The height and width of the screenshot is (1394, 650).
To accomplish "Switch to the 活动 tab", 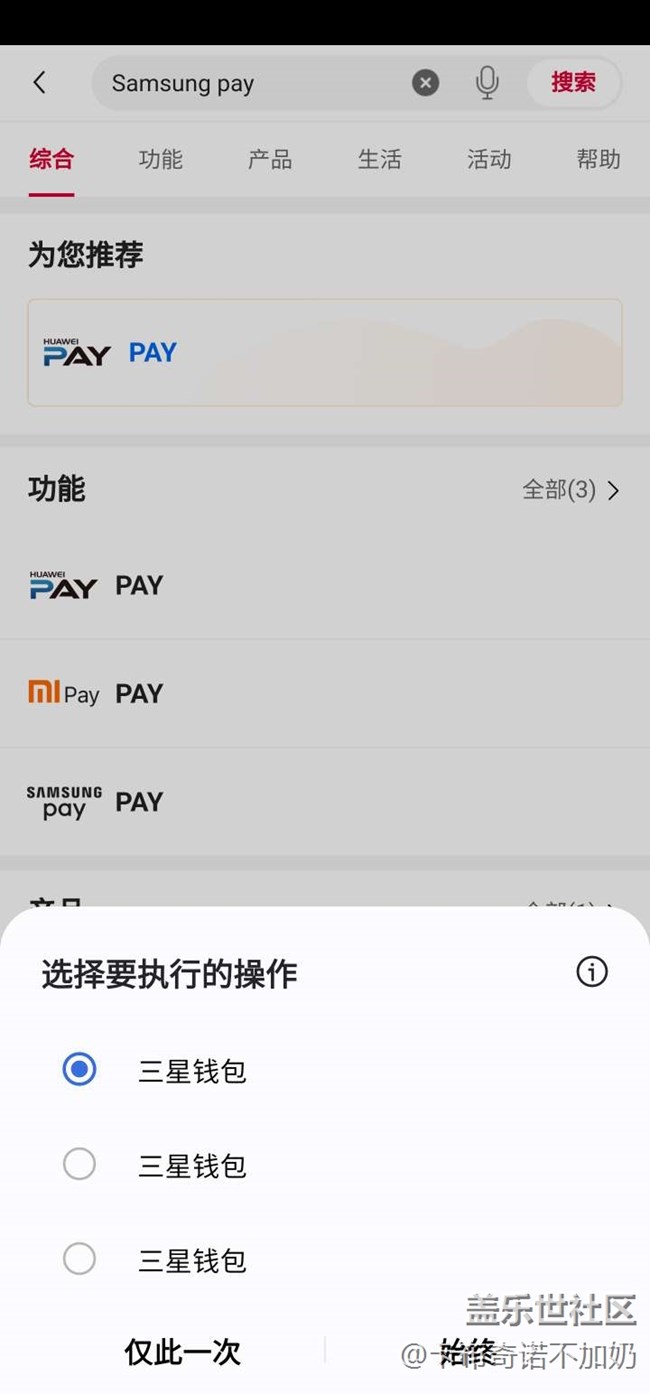I will click(489, 159).
